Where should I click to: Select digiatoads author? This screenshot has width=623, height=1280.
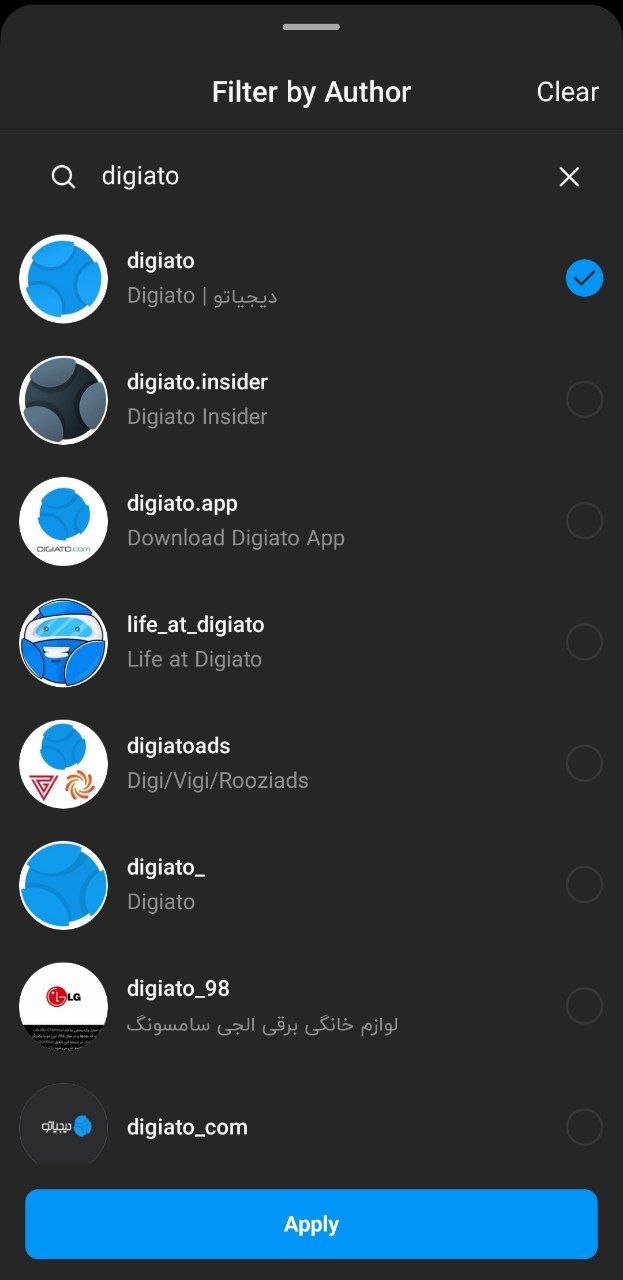584,763
